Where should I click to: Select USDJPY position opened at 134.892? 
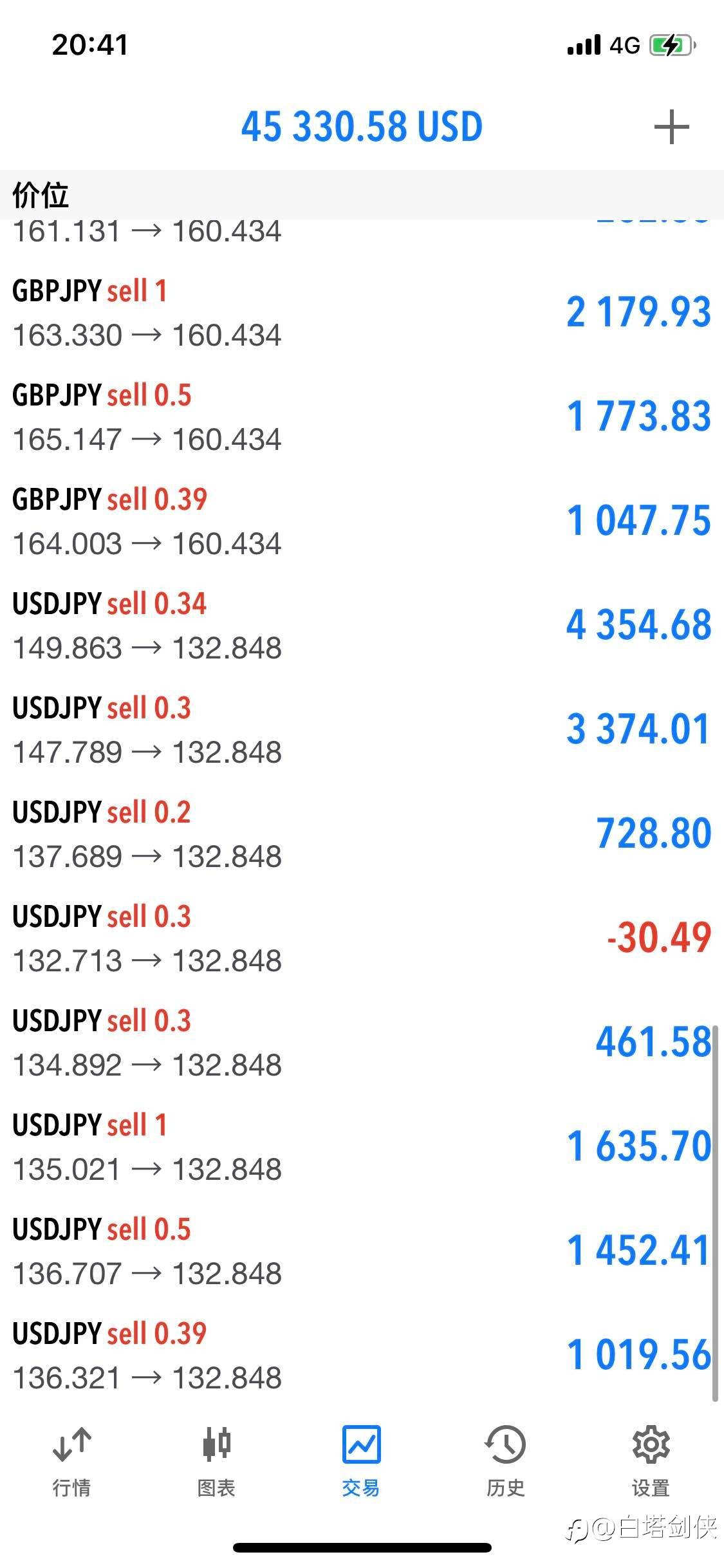tap(360, 1043)
